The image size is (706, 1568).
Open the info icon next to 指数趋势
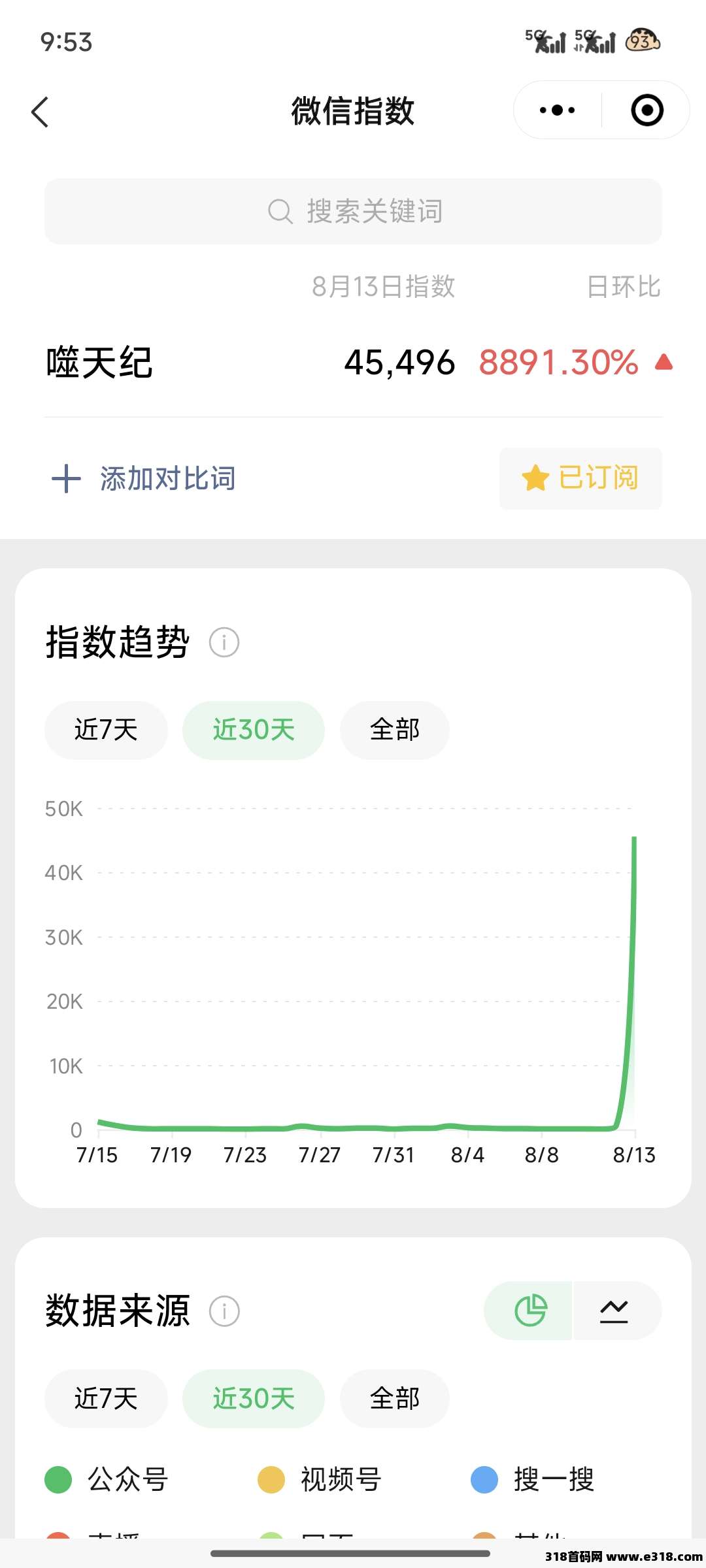pyautogui.click(x=224, y=642)
